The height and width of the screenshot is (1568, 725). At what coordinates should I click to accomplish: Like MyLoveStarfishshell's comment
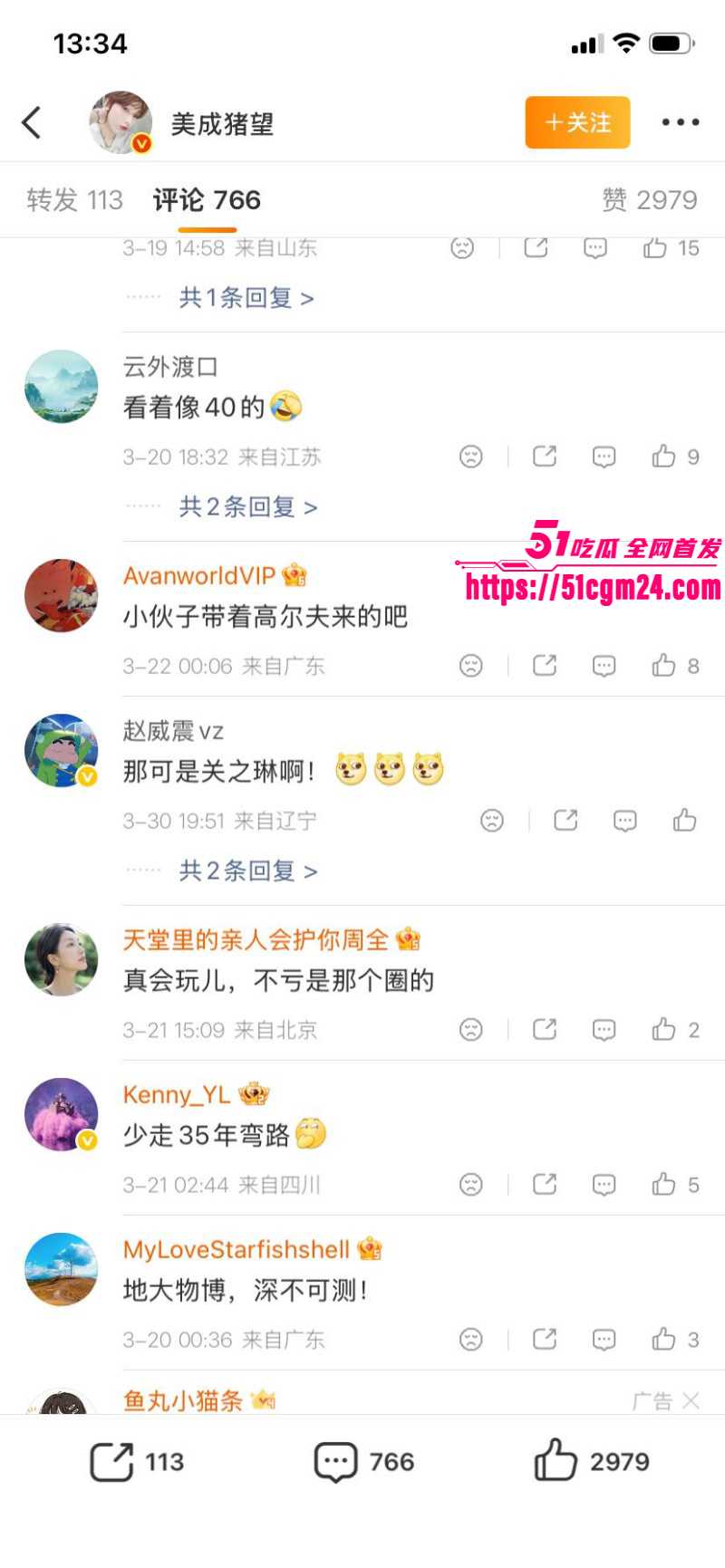(663, 1338)
